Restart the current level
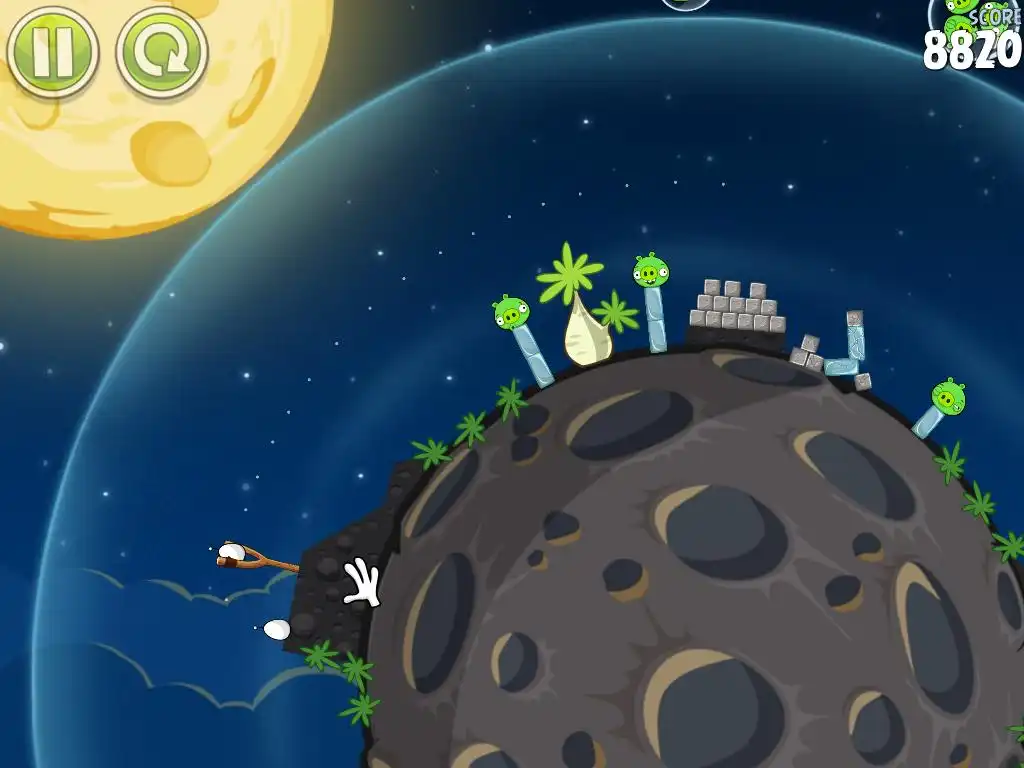The width and height of the screenshot is (1024, 768). (162, 51)
